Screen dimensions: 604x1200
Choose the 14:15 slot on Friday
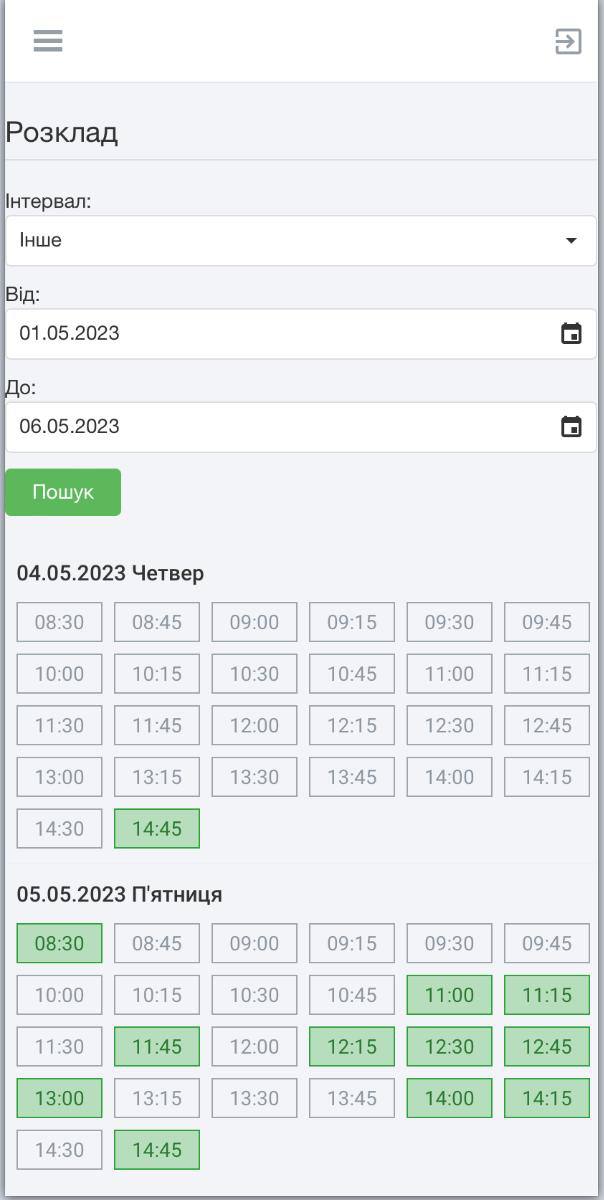[x=546, y=1098]
